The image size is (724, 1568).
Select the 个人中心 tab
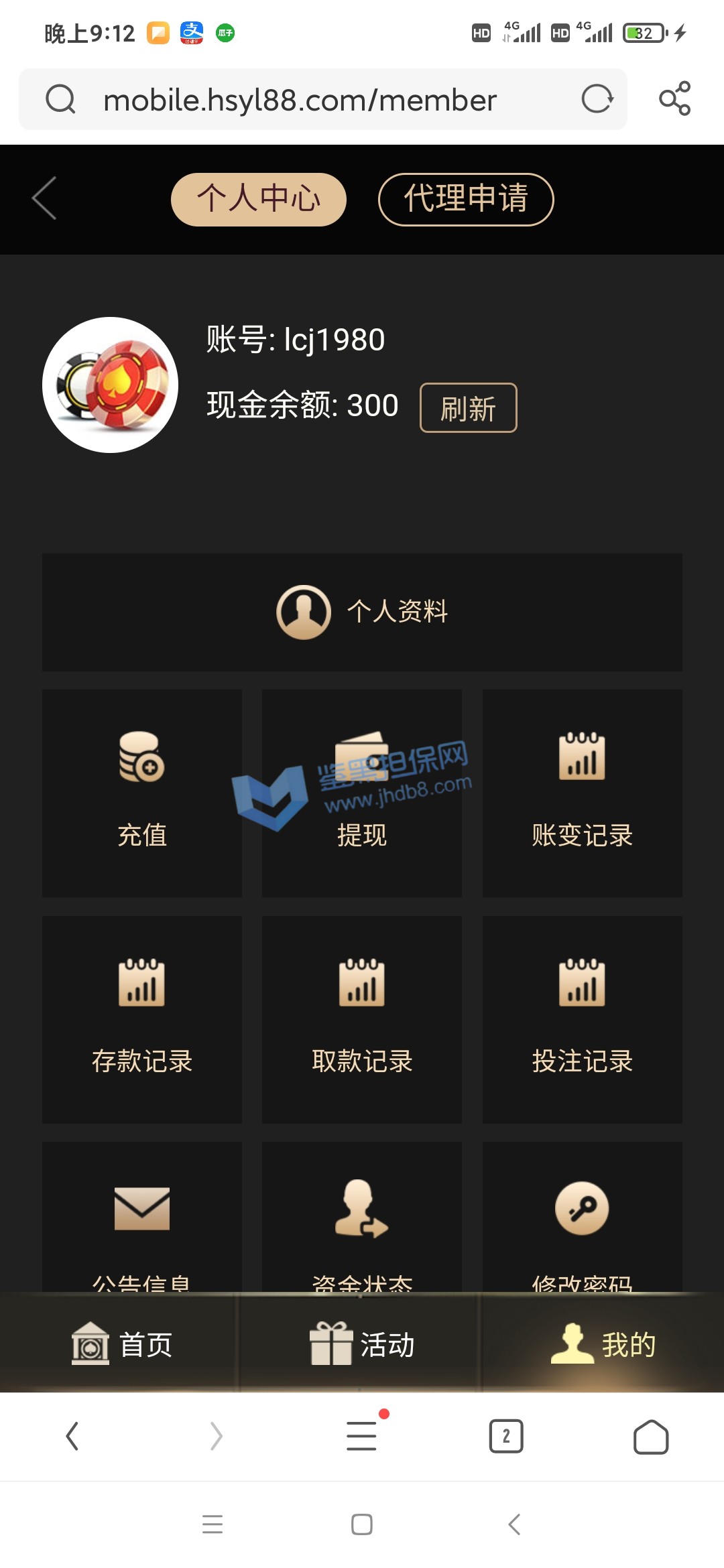(x=259, y=199)
